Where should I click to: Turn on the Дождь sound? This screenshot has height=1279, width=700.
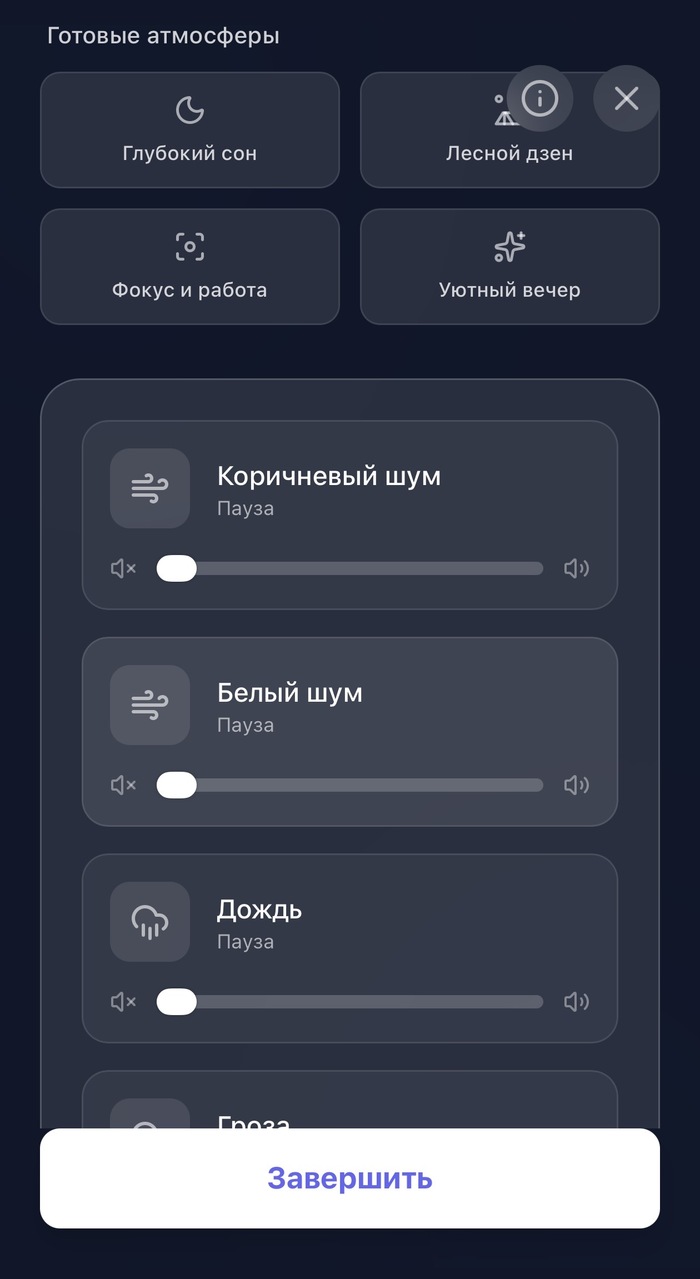click(150, 922)
